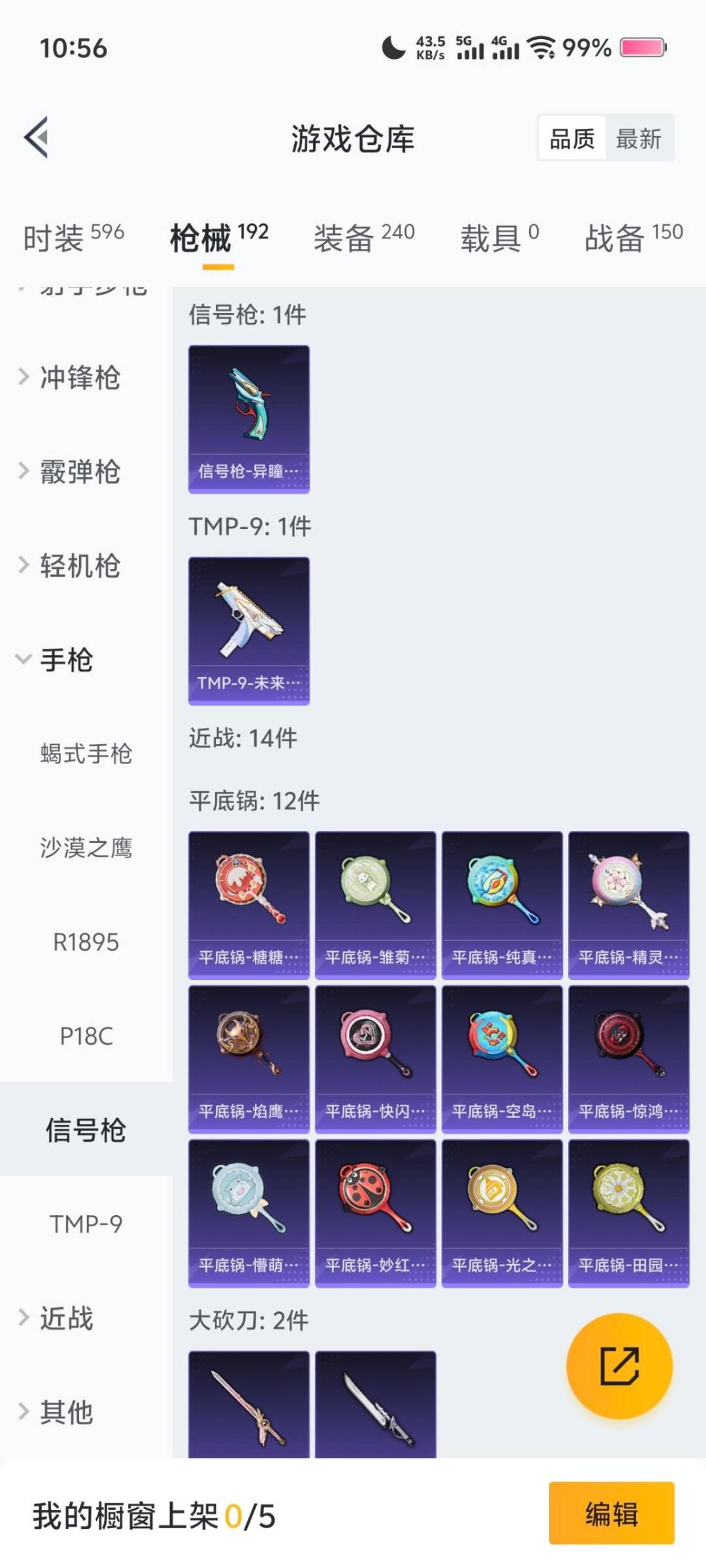Tap the Wi-Fi icon in the status bar
The height and width of the screenshot is (1568, 706).
point(543,46)
